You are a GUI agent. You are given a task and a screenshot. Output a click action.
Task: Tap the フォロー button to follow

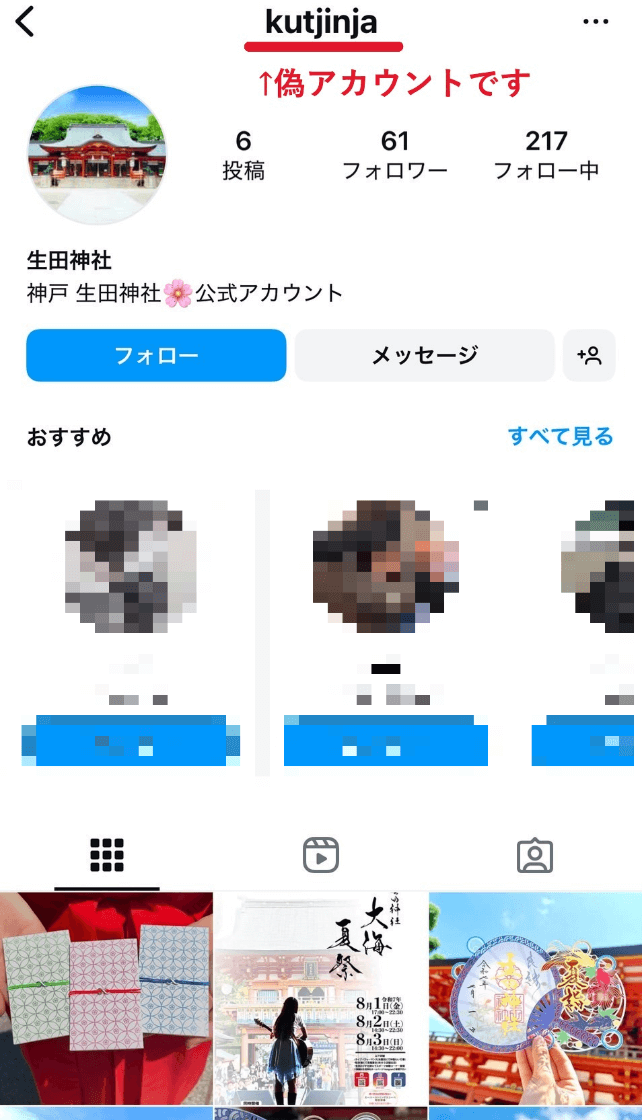point(156,355)
